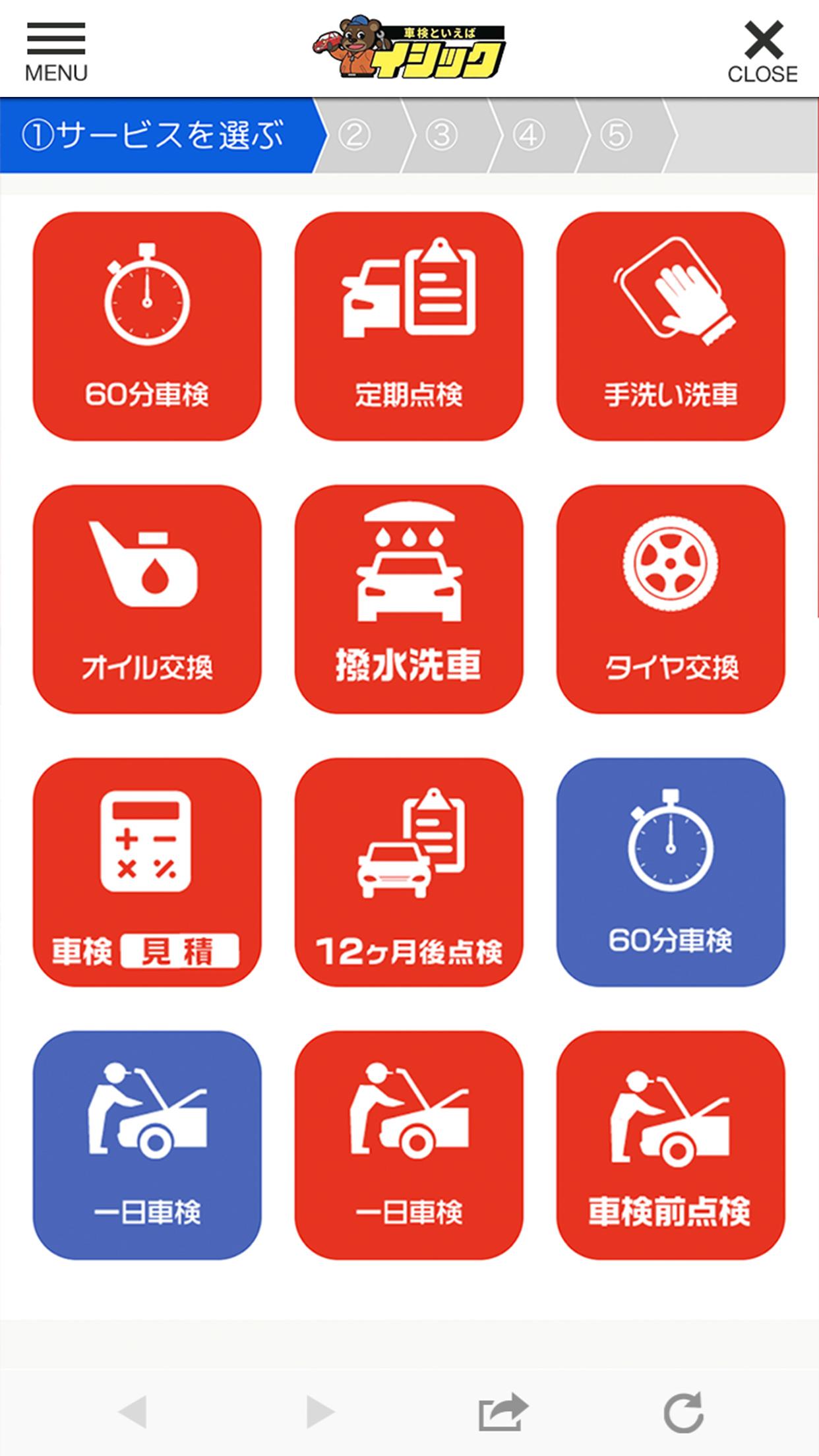This screenshot has width=819, height=1456.
Task: Go forward with the right arrow
Action: (320, 1412)
